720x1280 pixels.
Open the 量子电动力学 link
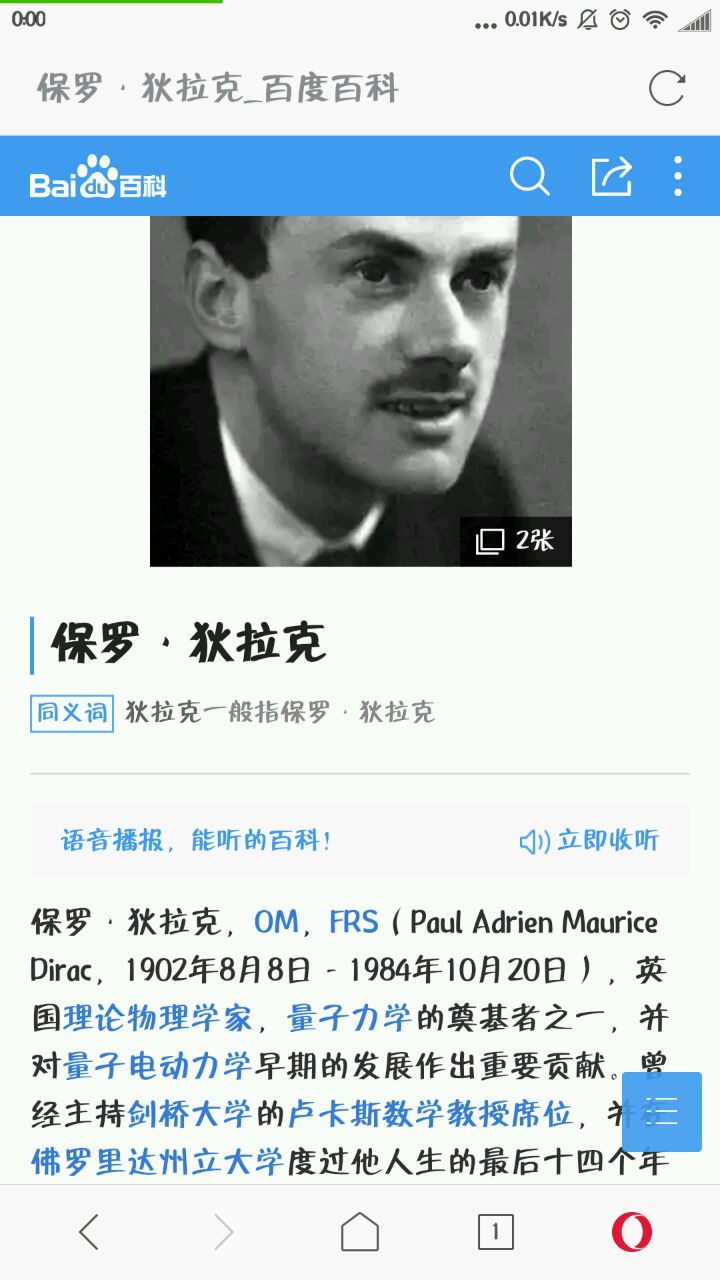(157, 1066)
